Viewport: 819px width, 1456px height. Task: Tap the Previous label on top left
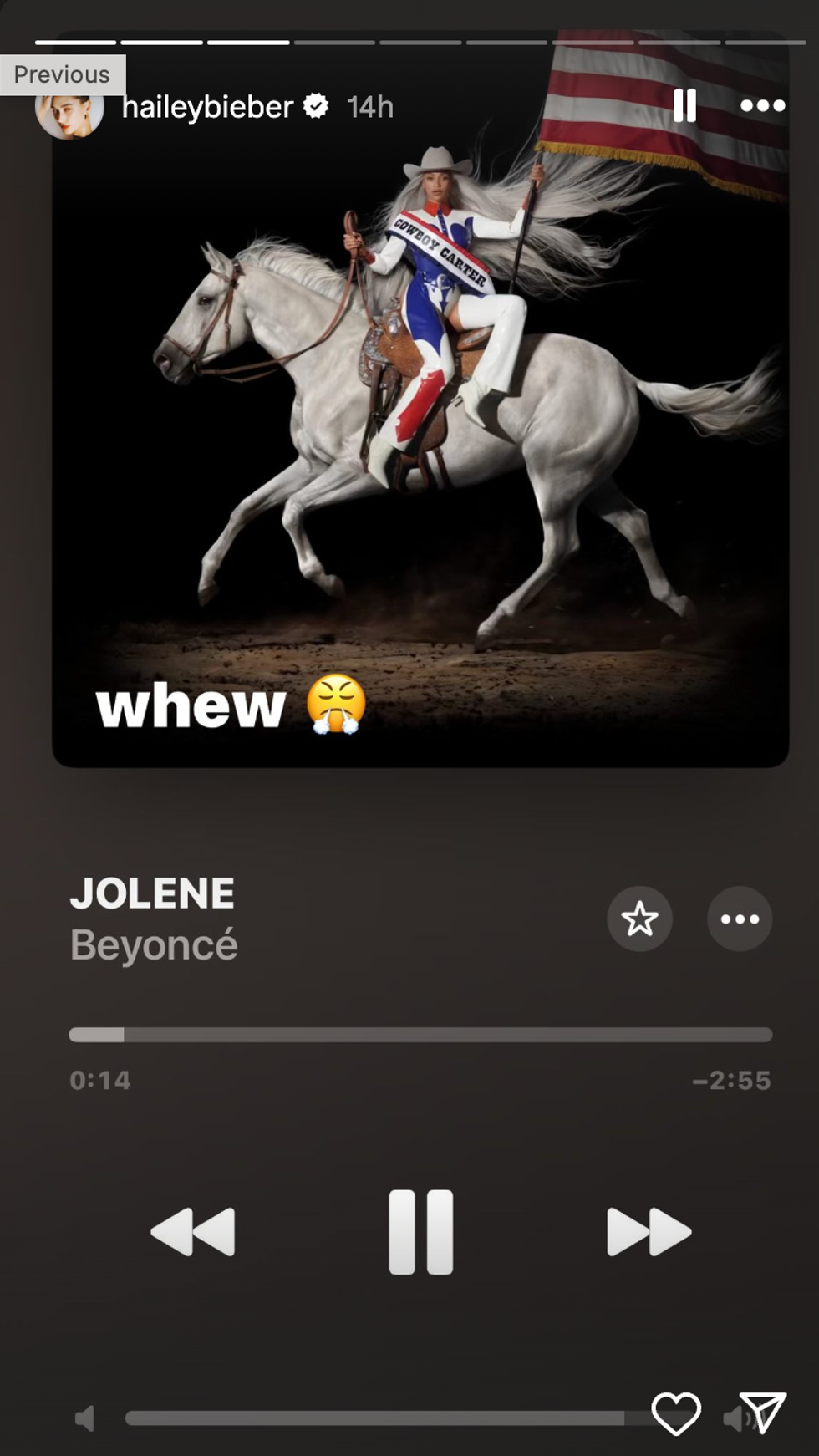[61, 74]
